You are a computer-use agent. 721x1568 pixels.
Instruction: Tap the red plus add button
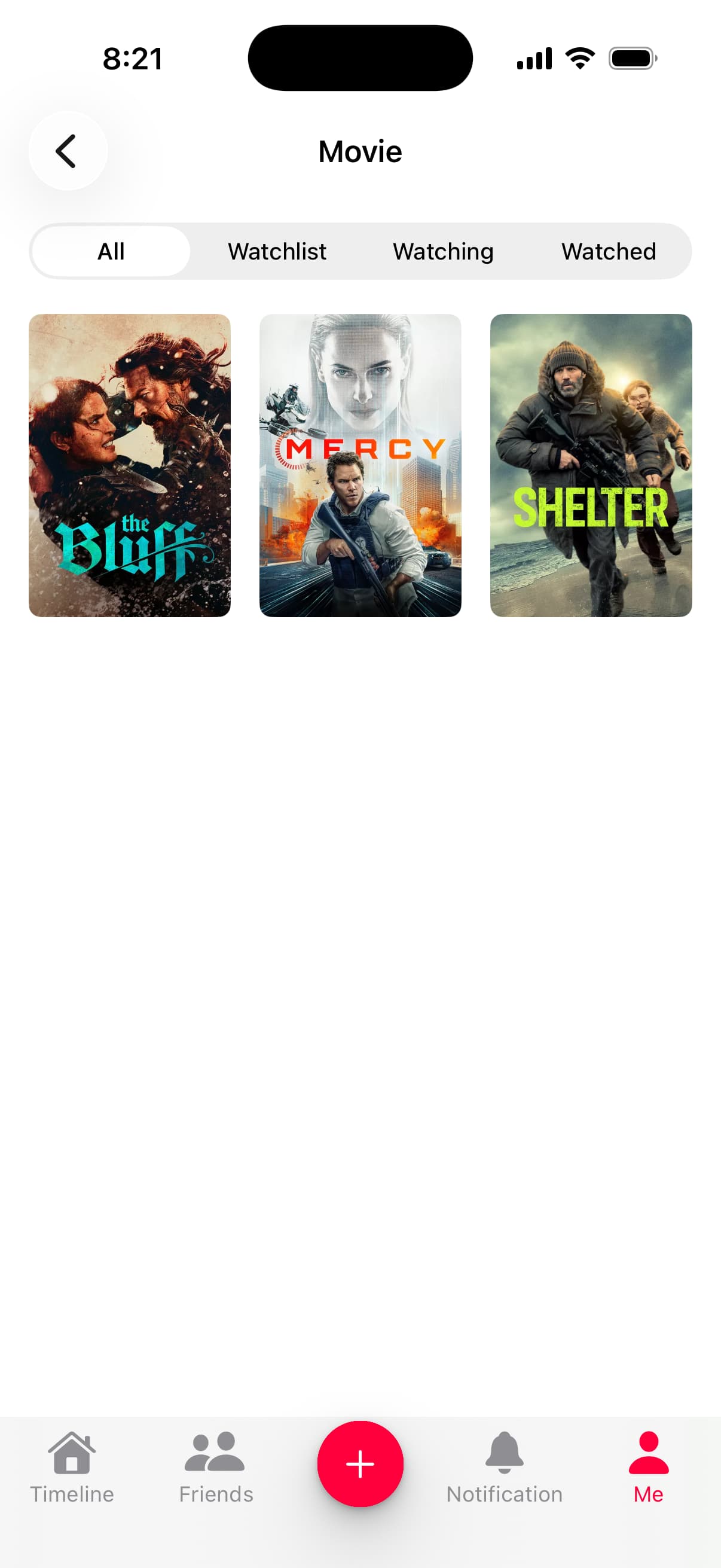click(x=360, y=1463)
